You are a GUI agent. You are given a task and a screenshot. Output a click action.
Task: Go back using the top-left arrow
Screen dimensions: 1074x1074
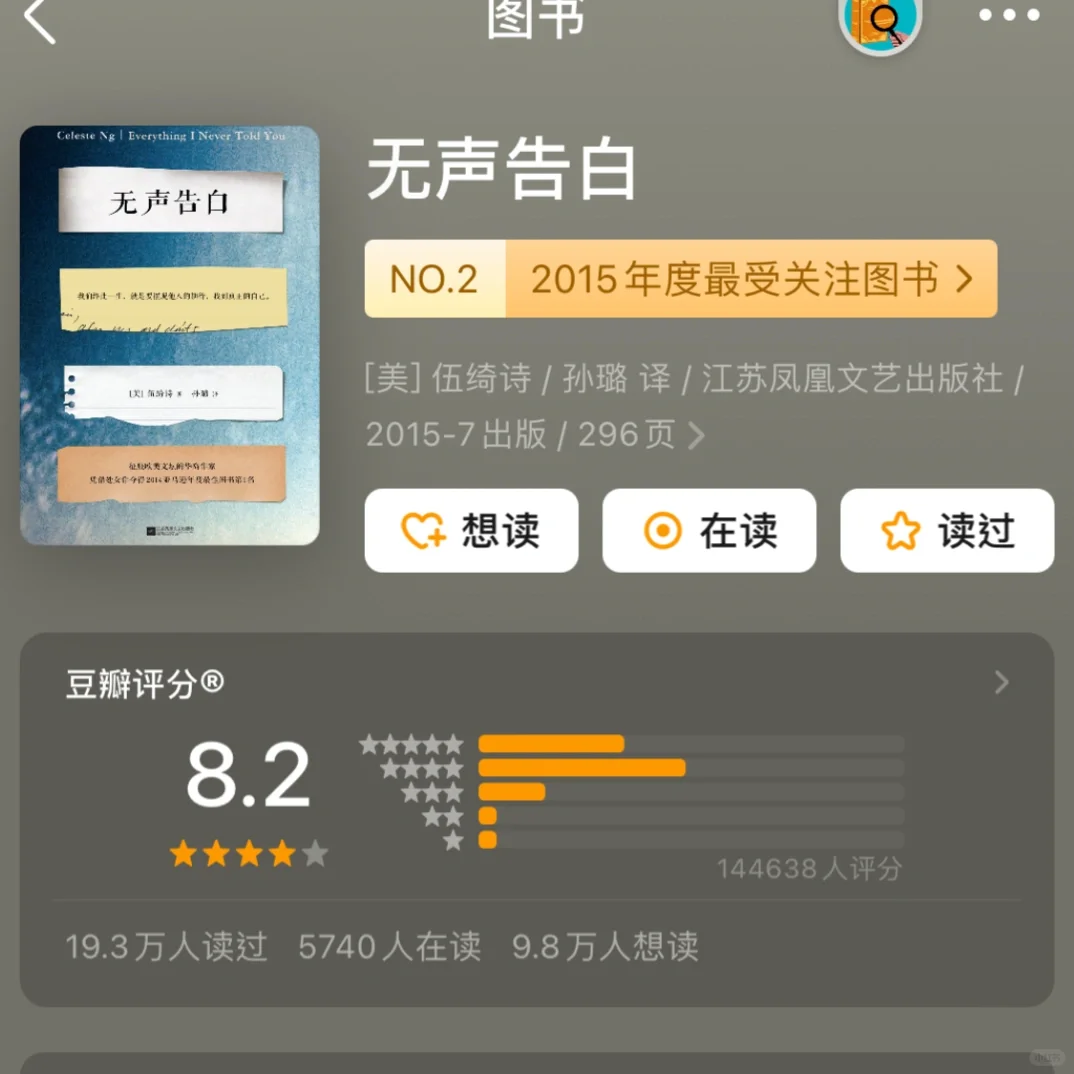[40, 20]
